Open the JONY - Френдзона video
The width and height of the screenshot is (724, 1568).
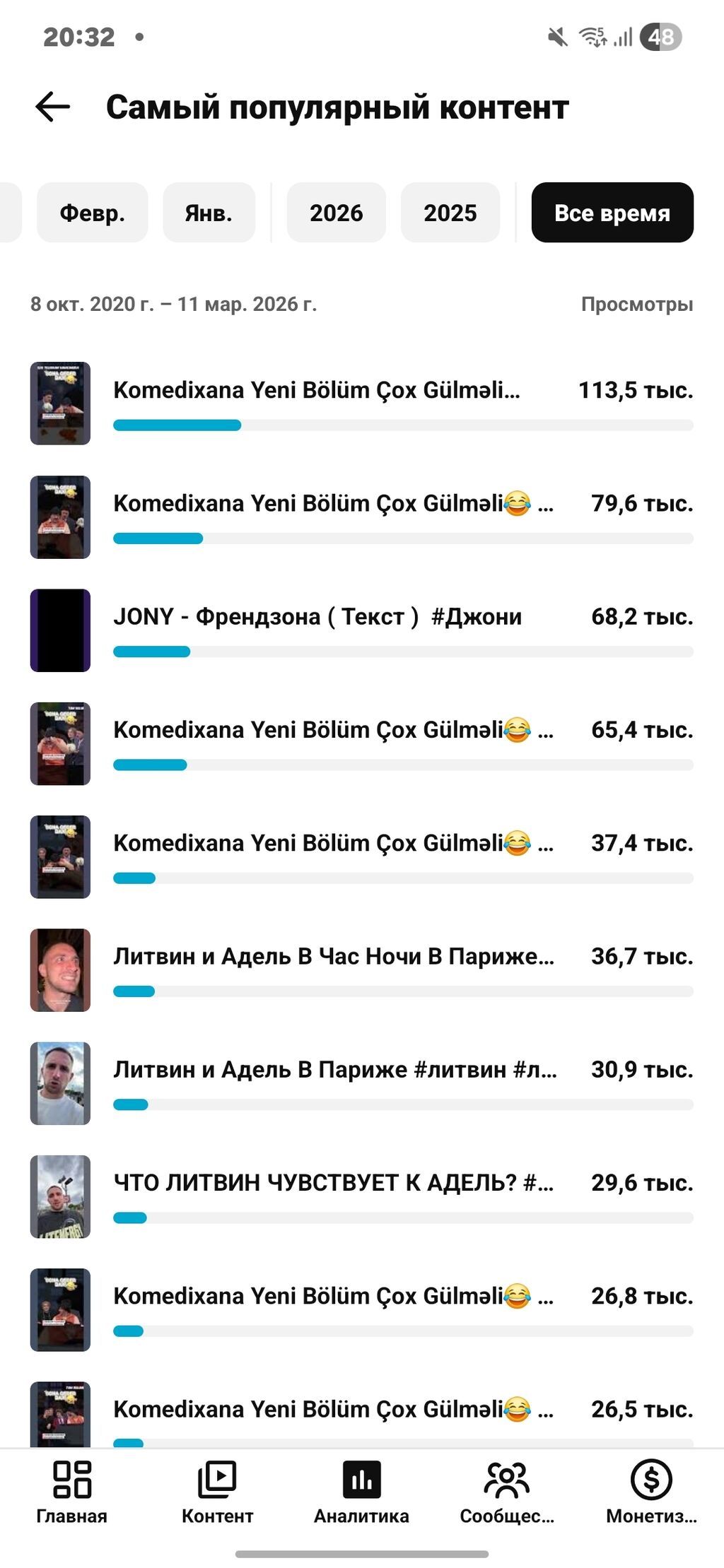[317, 616]
